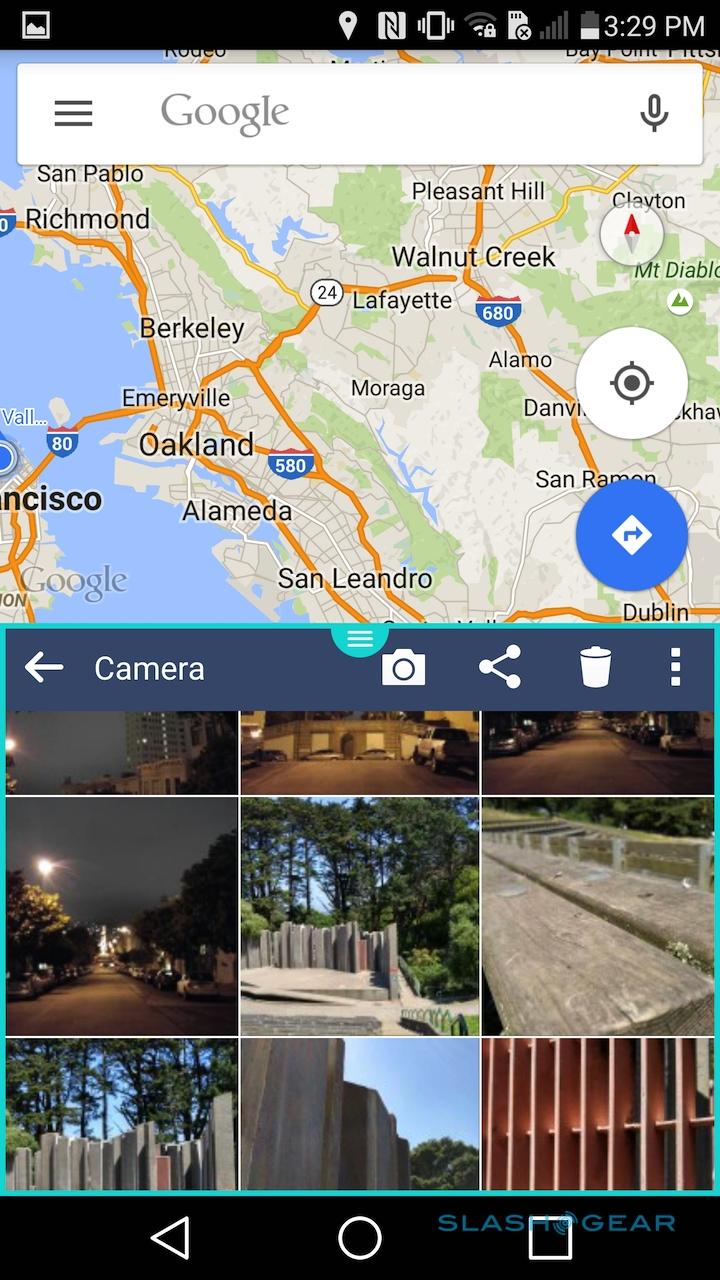
Task: Share photos from the Camera album
Action: tap(500, 667)
